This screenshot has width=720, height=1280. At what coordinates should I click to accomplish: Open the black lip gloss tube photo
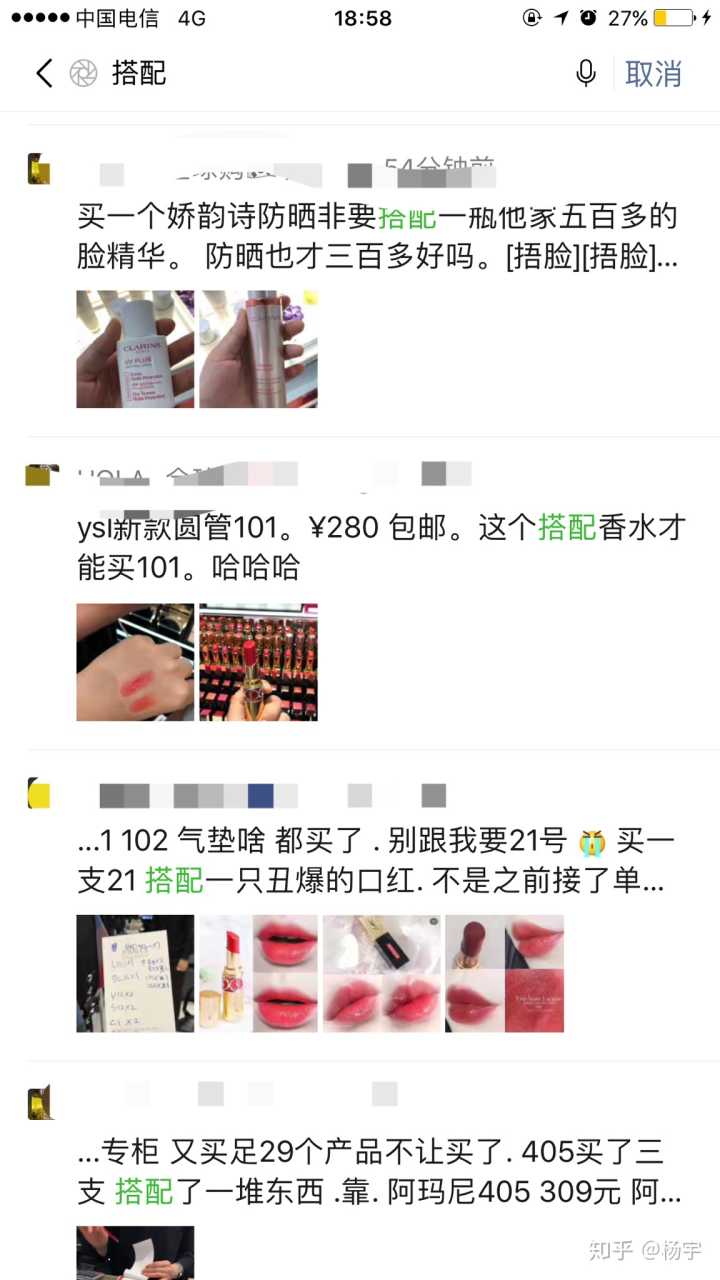(x=381, y=973)
